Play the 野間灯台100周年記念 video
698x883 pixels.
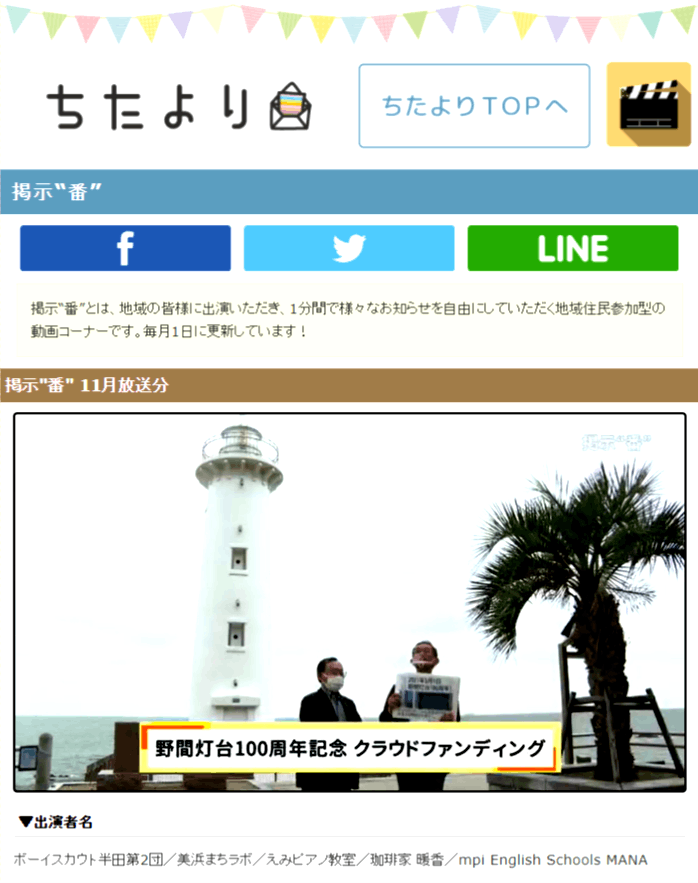349,602
